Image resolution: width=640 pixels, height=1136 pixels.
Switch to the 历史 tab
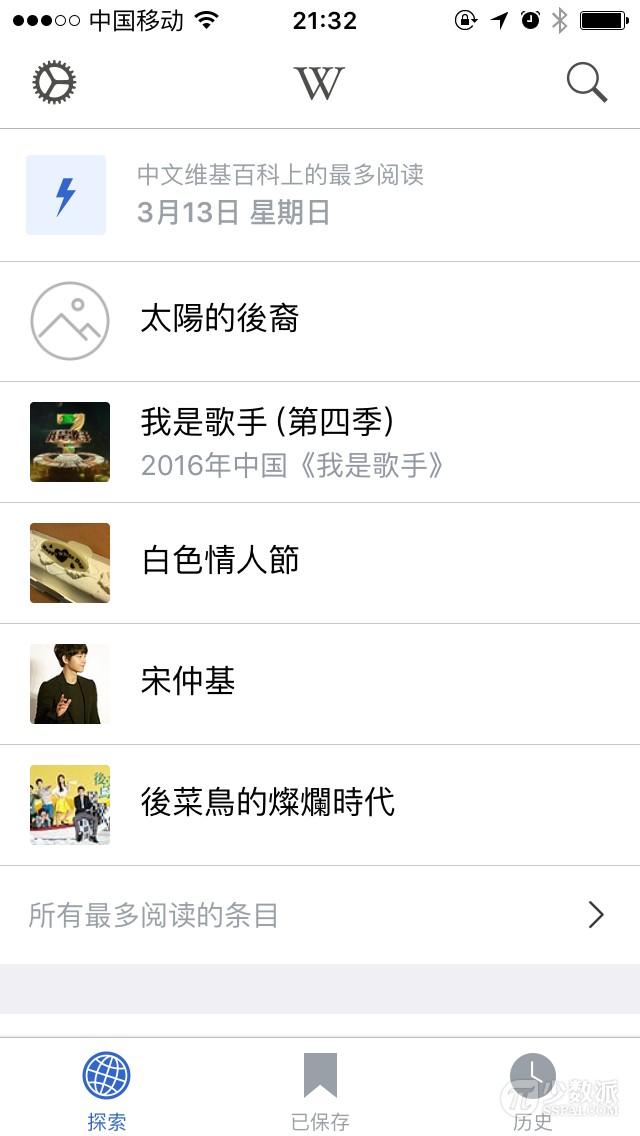click(x=533, y=1090)
